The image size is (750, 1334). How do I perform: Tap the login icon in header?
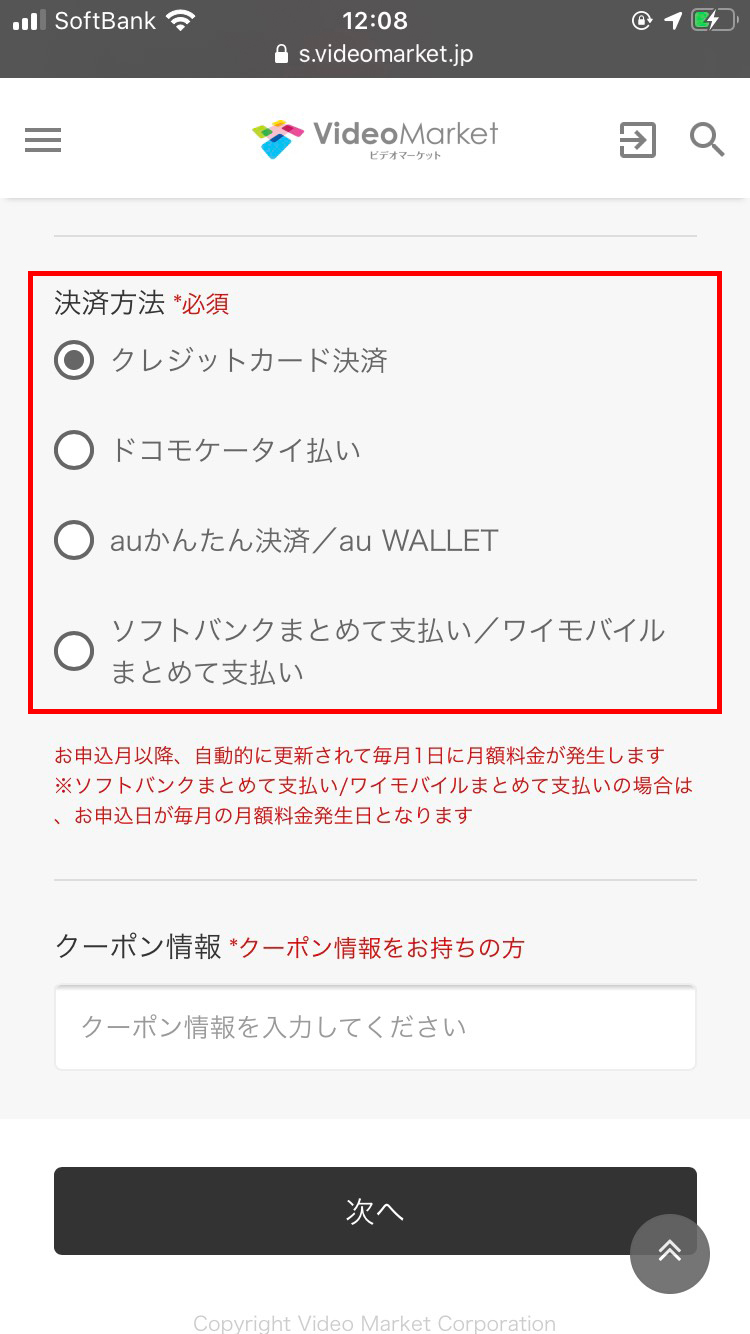coord(637,140)
